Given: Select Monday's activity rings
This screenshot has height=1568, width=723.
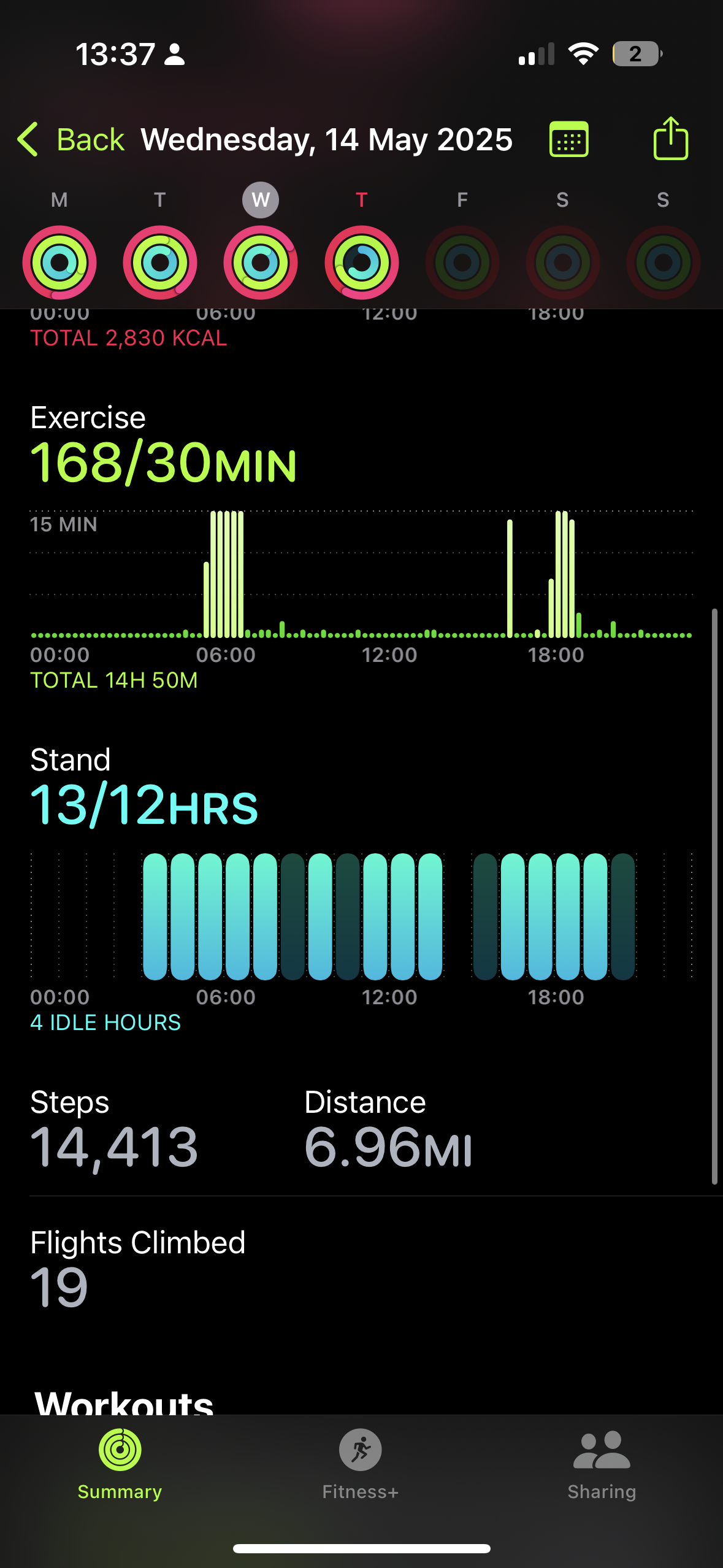Looking at the screenshot, I should coord(59,263).
